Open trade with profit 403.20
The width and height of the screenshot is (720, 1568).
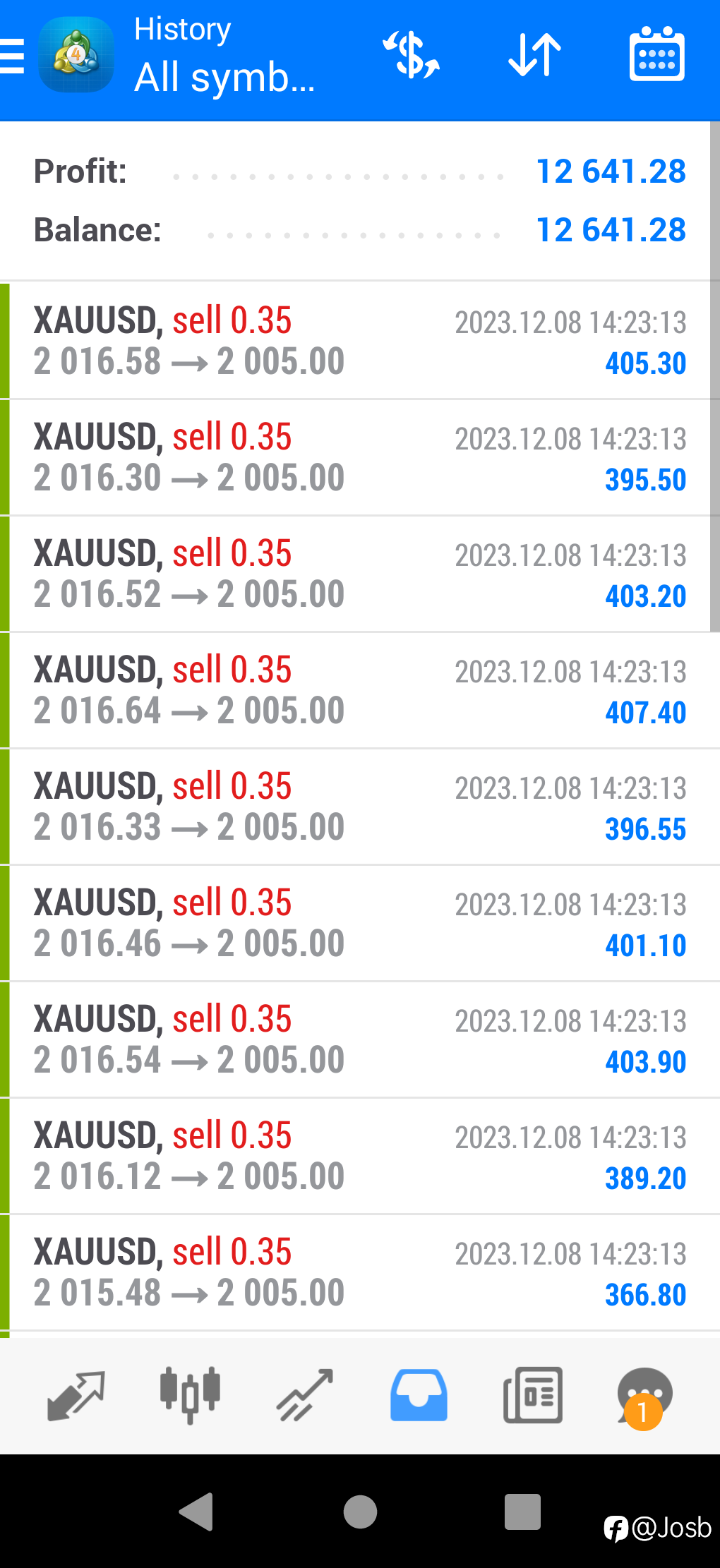pyautogui.click(x=360, y=574)
